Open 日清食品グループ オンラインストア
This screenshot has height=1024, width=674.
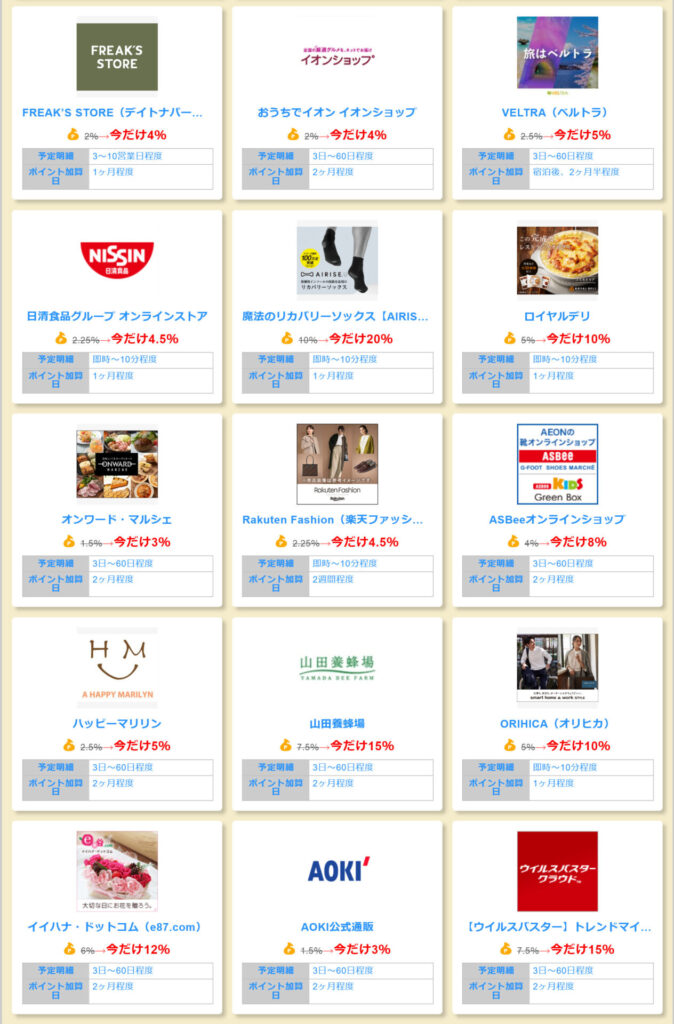pos(117,316)
